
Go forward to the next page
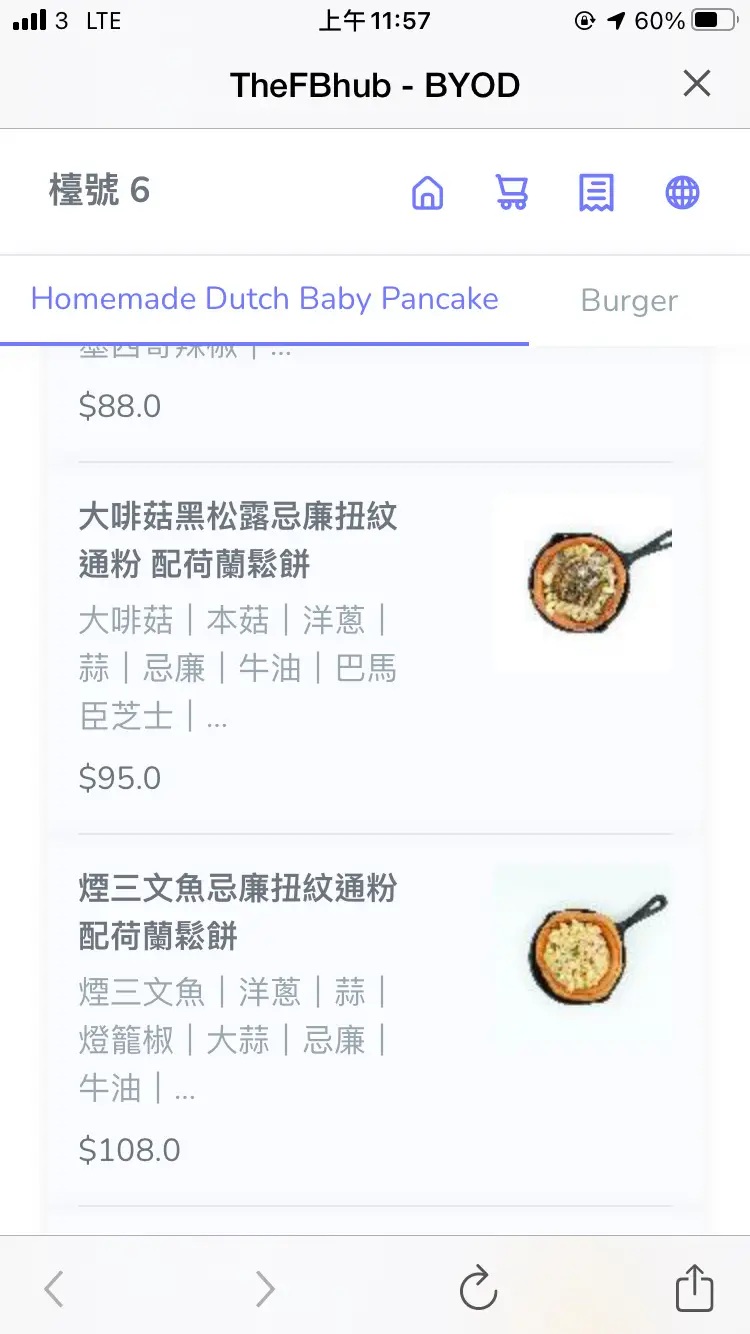coord(264,1289)
